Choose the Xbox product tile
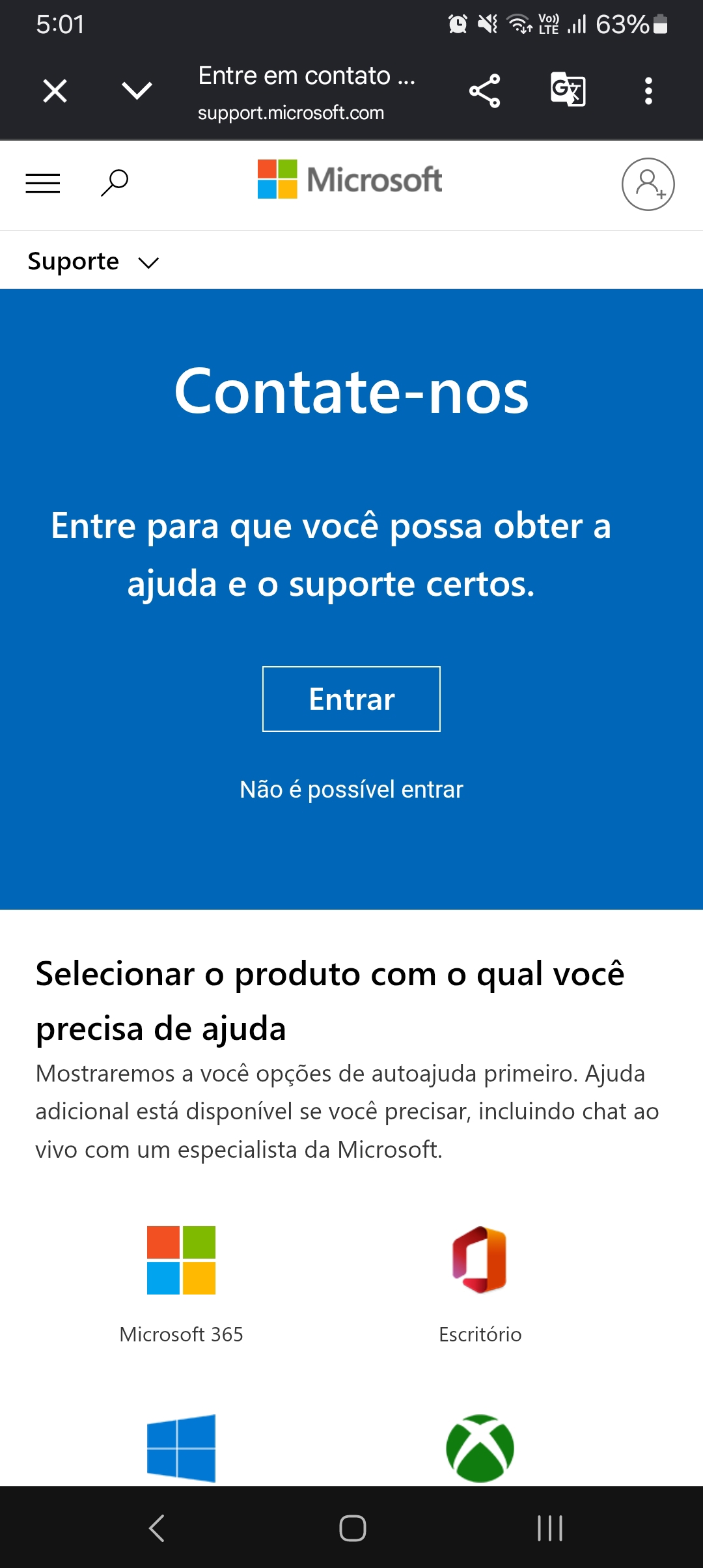Screen dimensions: 703x1568 coord(480,1449)
